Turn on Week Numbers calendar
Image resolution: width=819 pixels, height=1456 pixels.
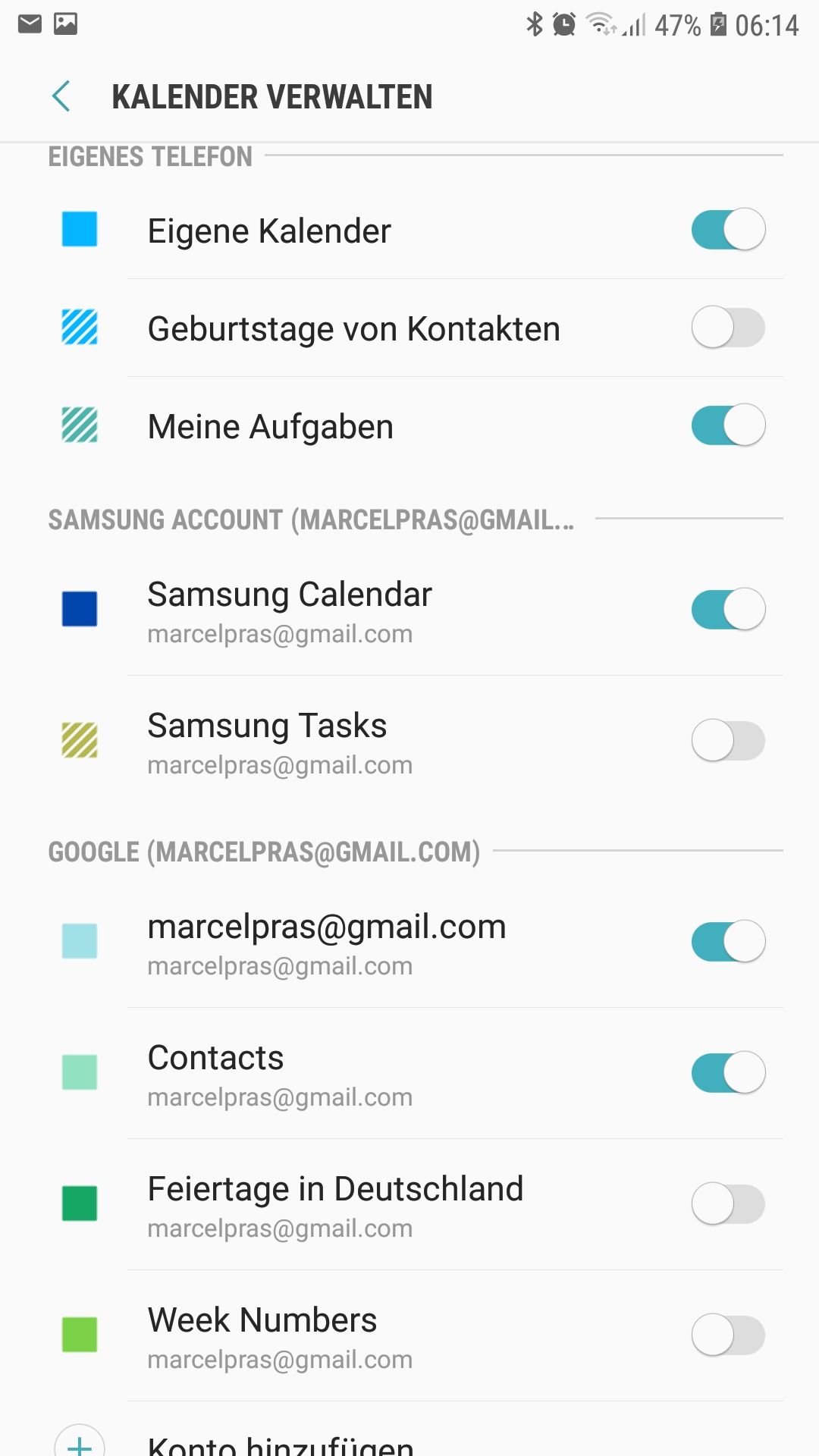727,1335
